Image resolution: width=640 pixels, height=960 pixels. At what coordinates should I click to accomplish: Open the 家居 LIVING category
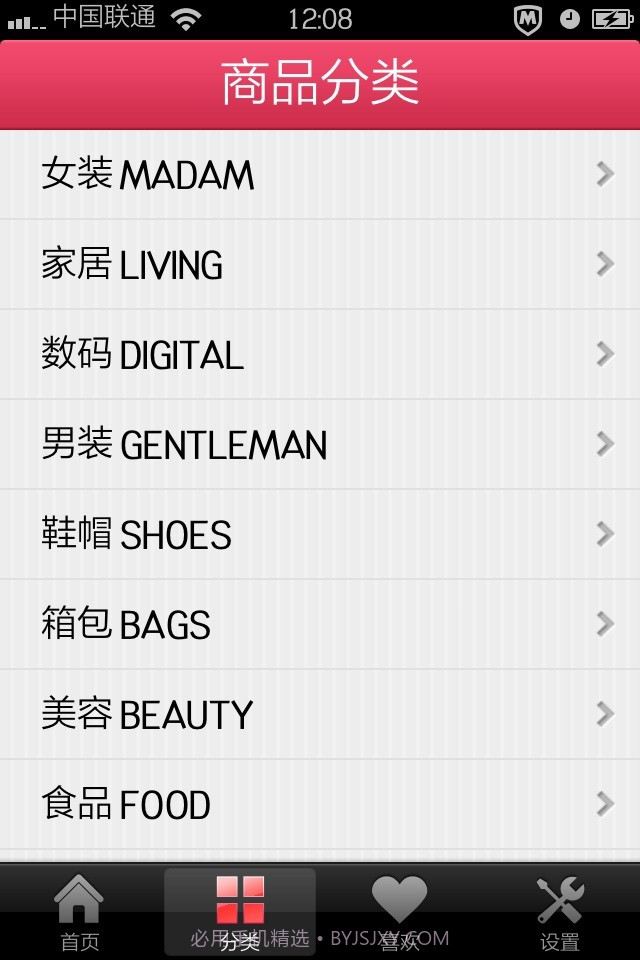coord(320,265)
